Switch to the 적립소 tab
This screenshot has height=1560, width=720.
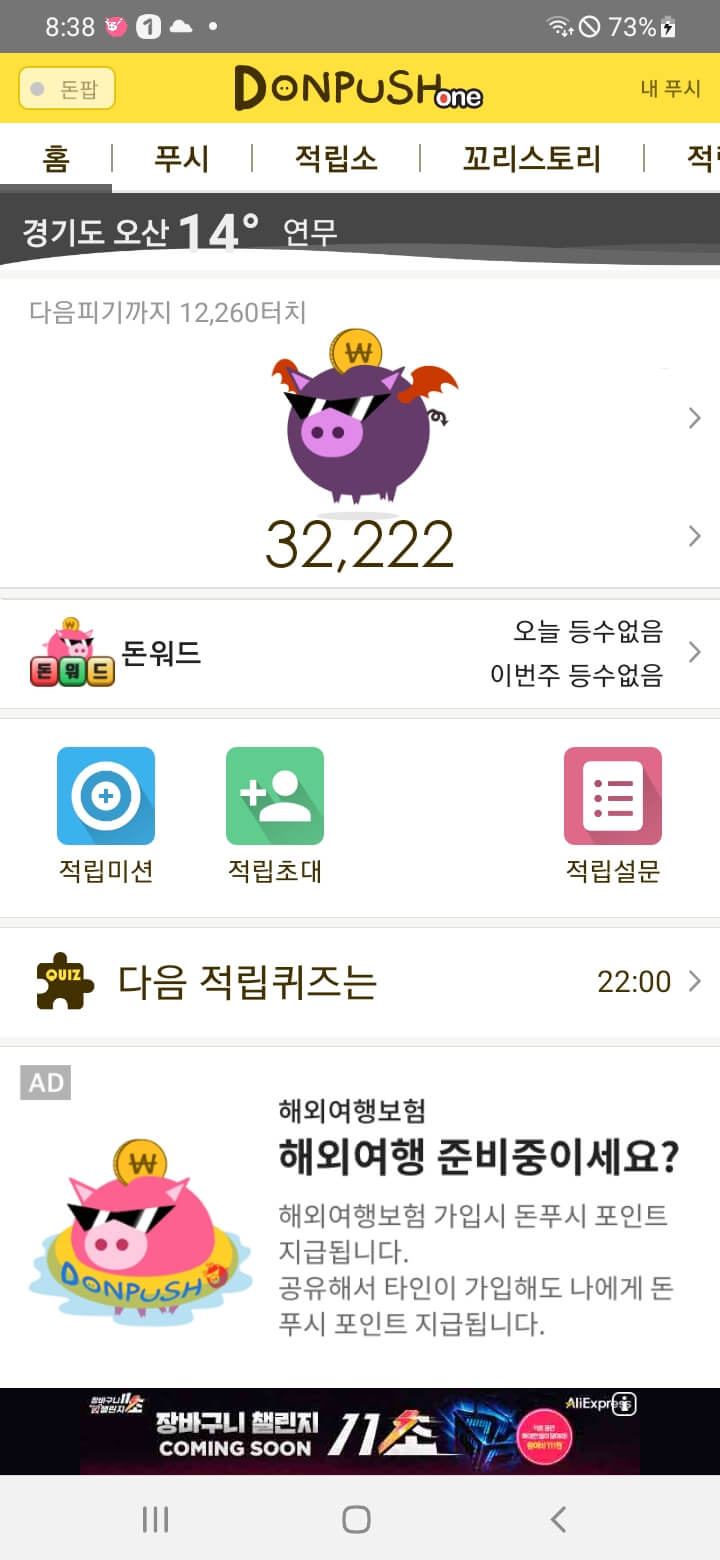tap(335, 158)
